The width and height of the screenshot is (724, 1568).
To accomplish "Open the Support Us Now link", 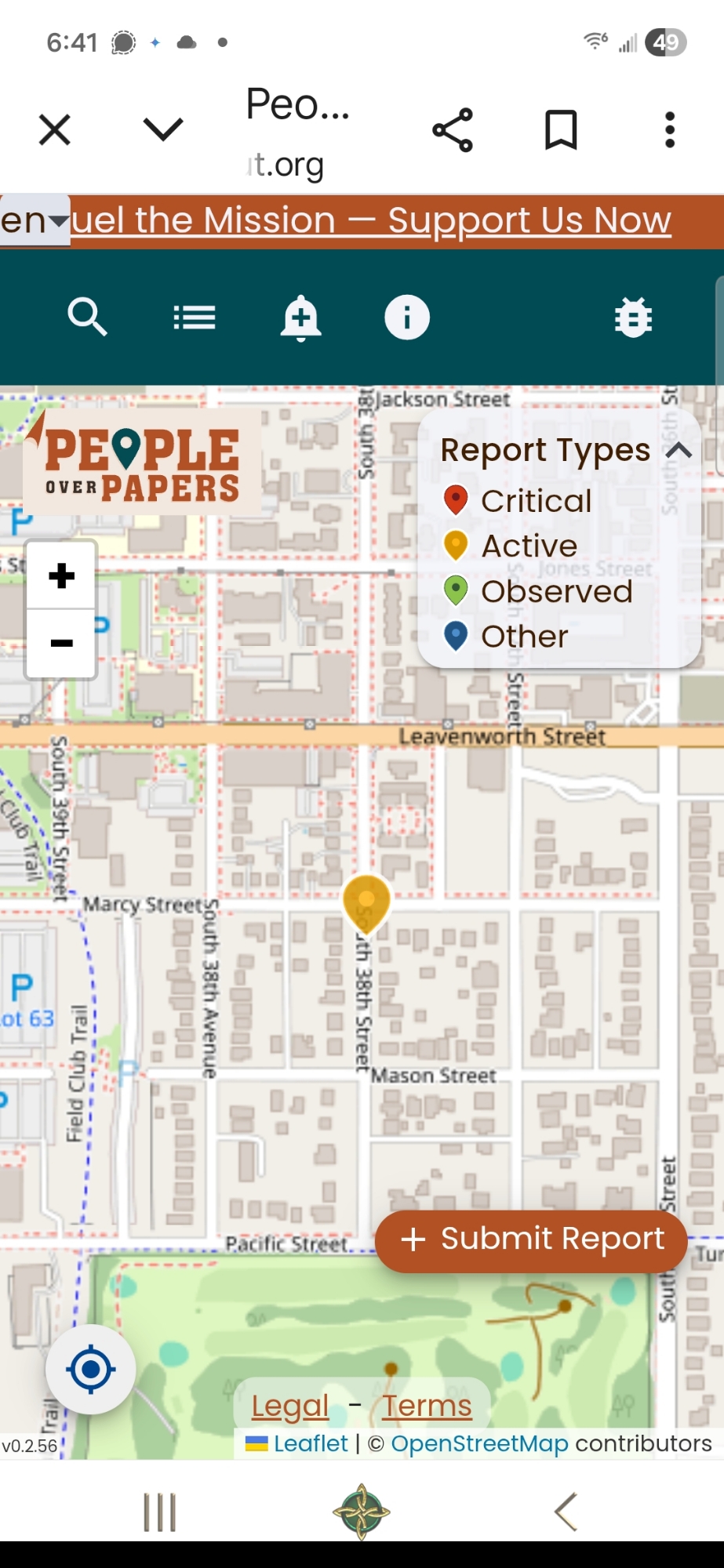I will 371,220.
